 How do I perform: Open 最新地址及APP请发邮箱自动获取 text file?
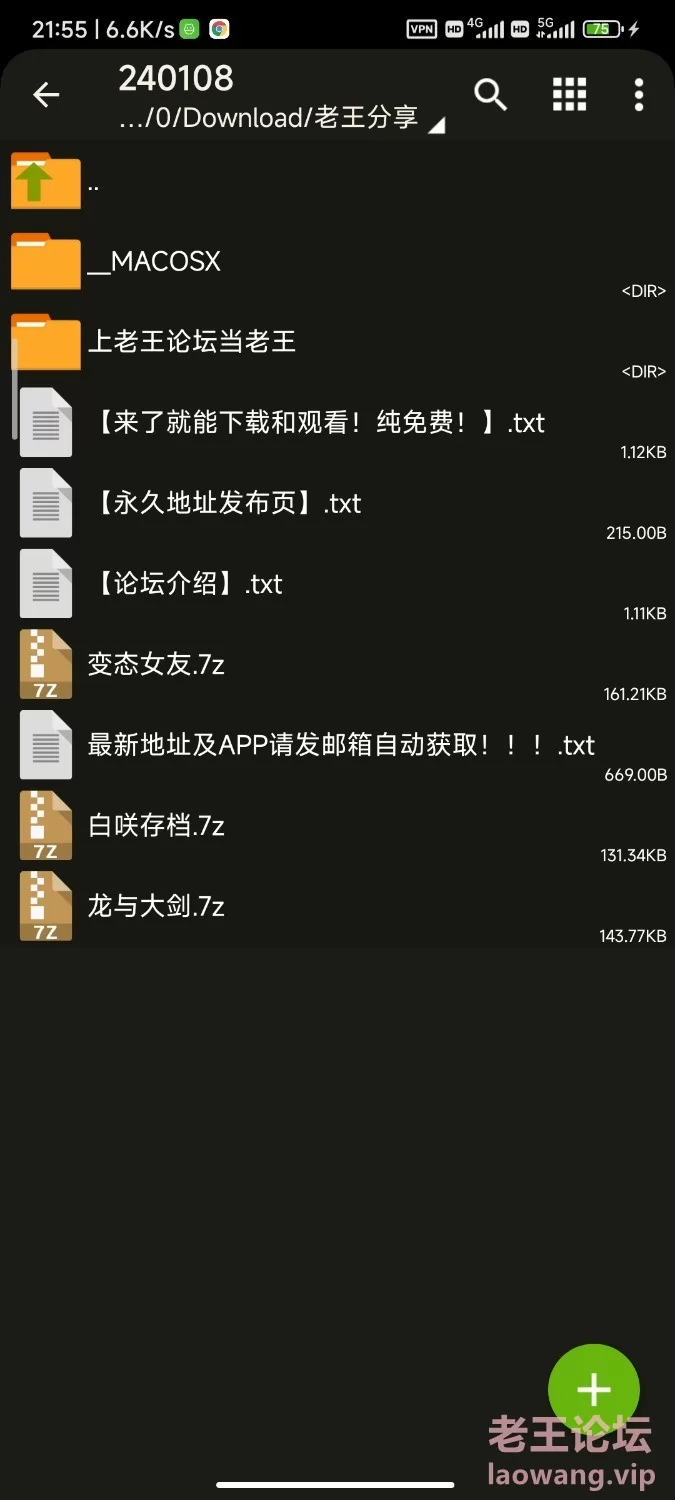pyautogui.click(x=337, y=746)
